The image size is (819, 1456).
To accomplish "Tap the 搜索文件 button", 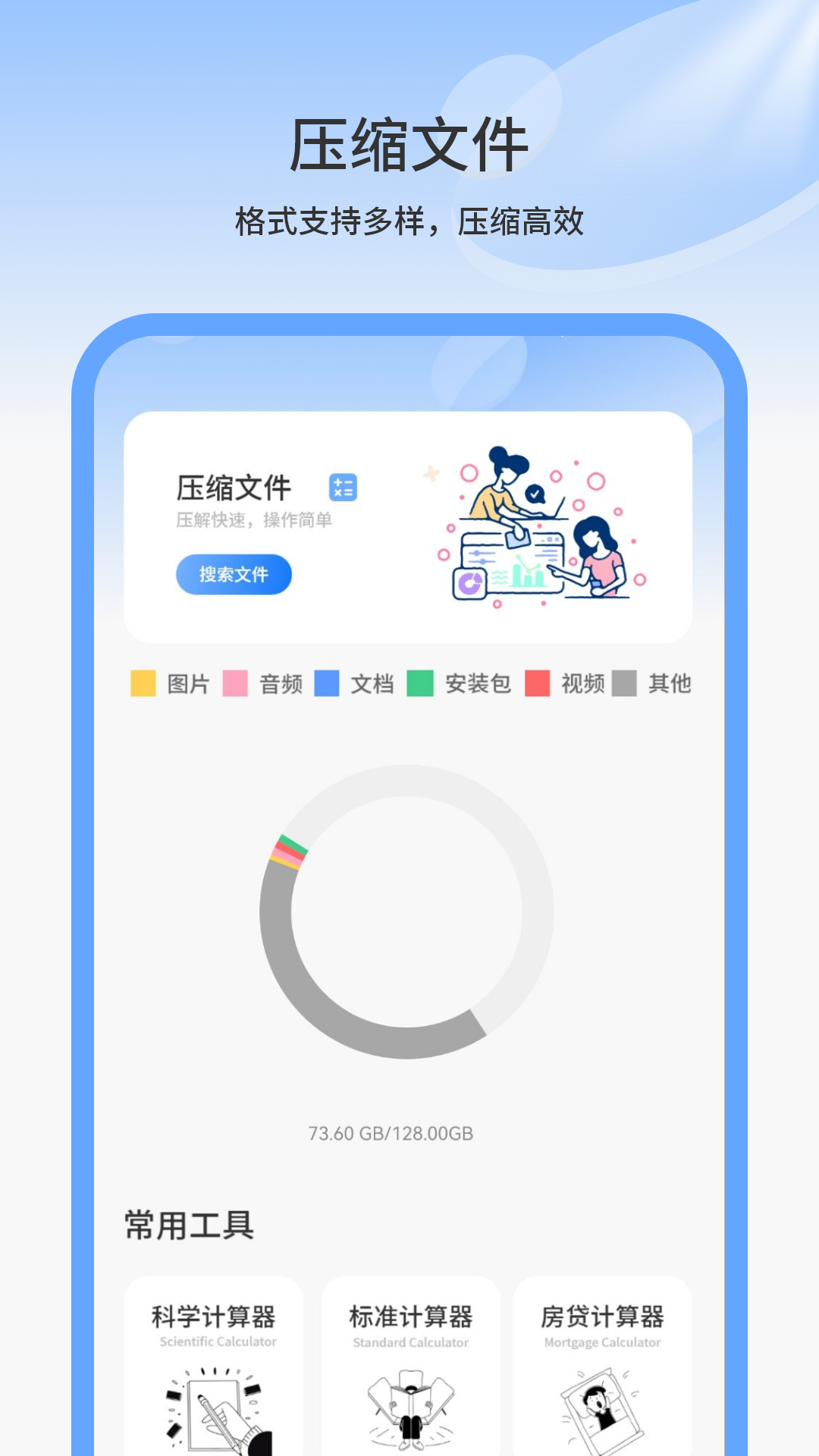I will coord(234,575).
